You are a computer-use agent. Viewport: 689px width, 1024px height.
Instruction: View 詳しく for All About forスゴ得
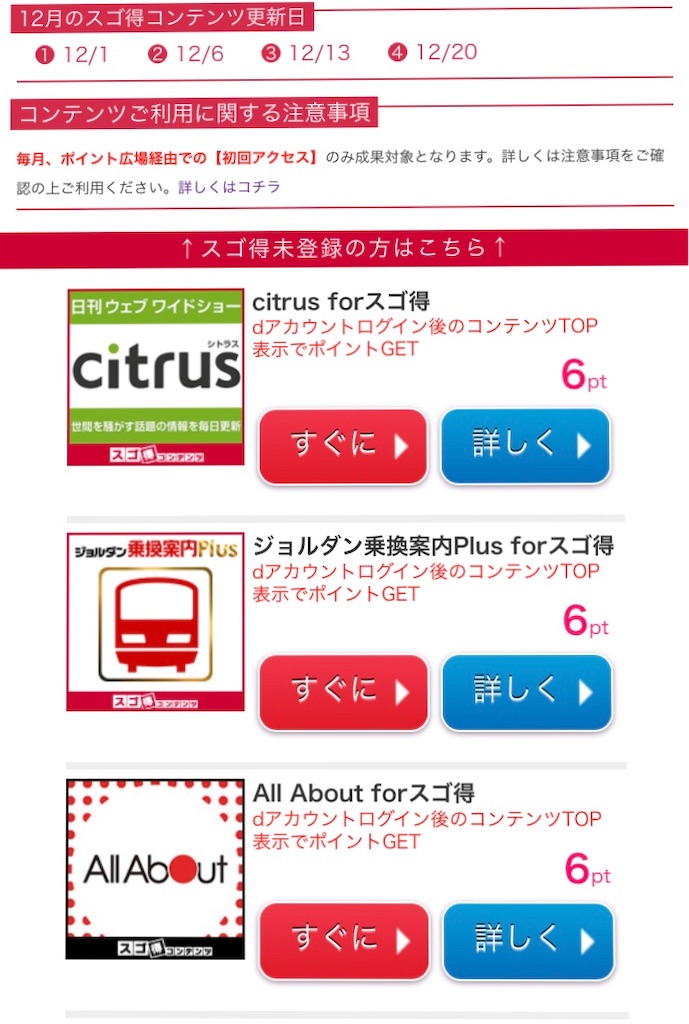(x=527, y=940)
